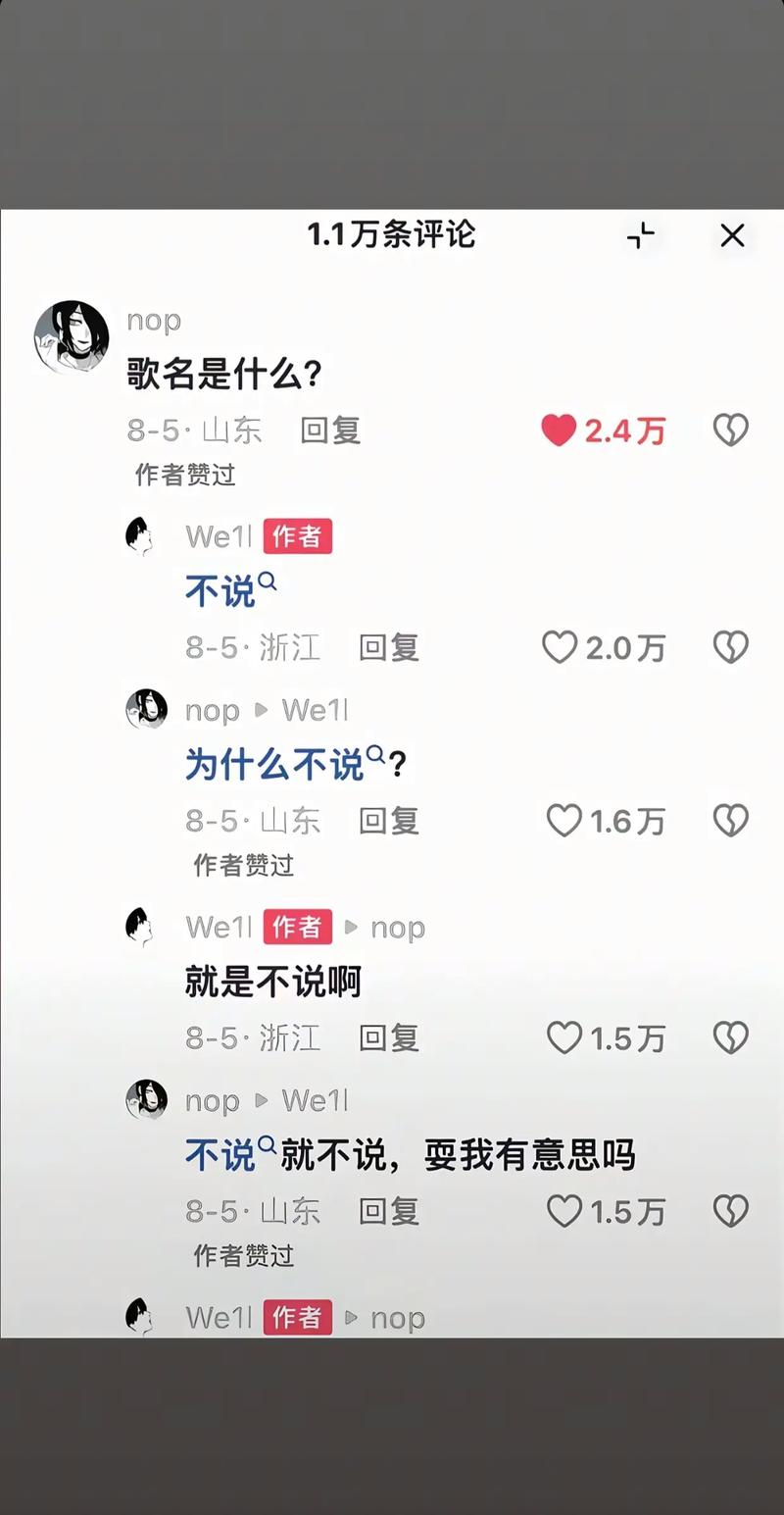Image resolution: width=784 pixels, height=1515 pixels.
Task: Tap the 1.1万条评论 header title
Action: pyautogui.click(x=391, y=236)
